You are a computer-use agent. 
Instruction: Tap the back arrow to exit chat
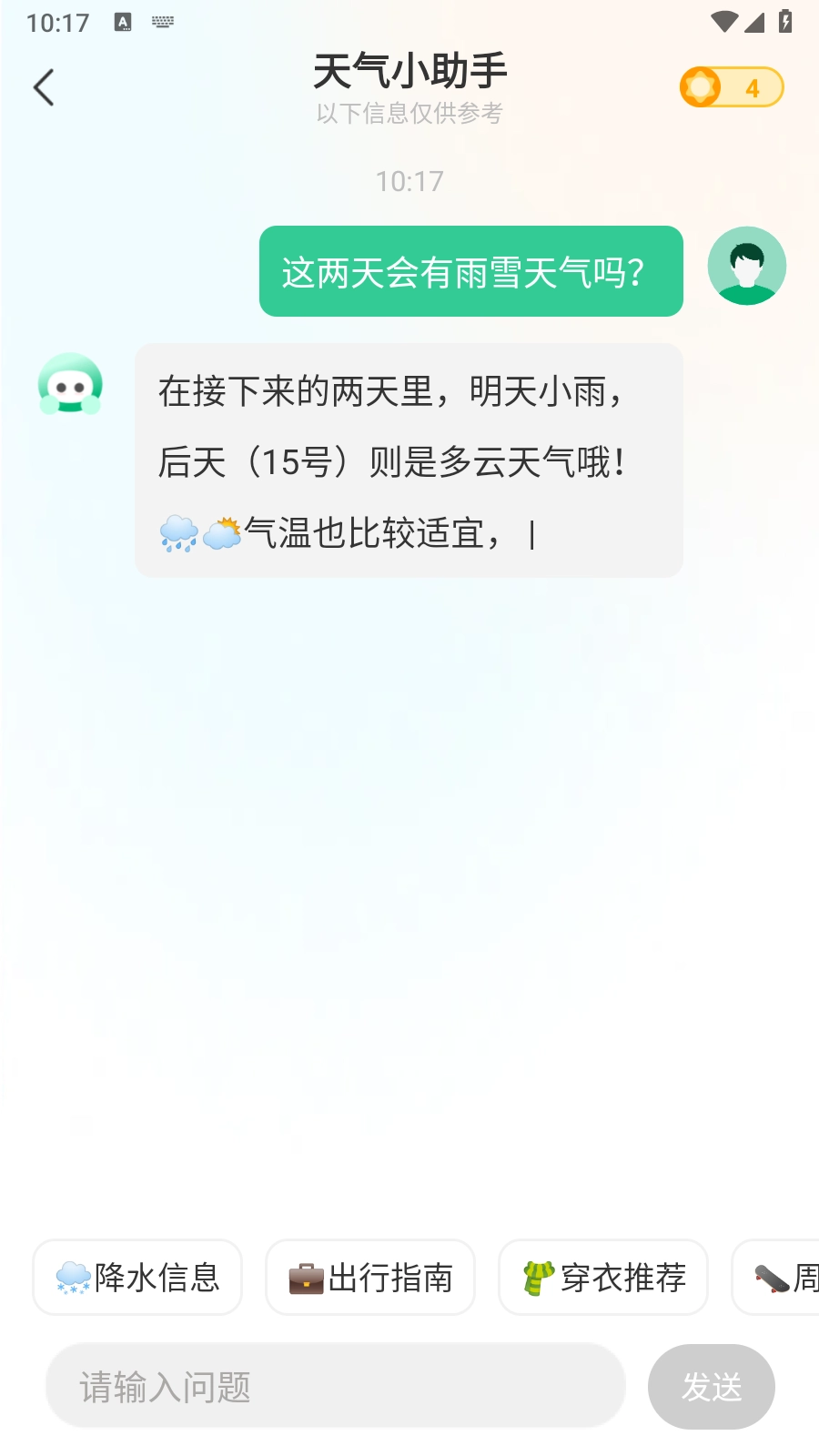[x=43, y=87]
